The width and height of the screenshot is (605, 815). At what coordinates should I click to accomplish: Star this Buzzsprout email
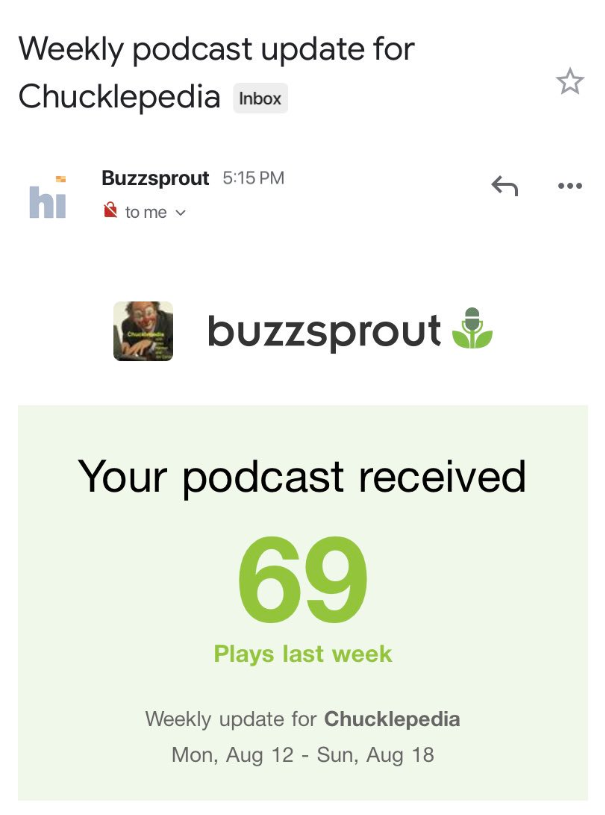point(569,82)
